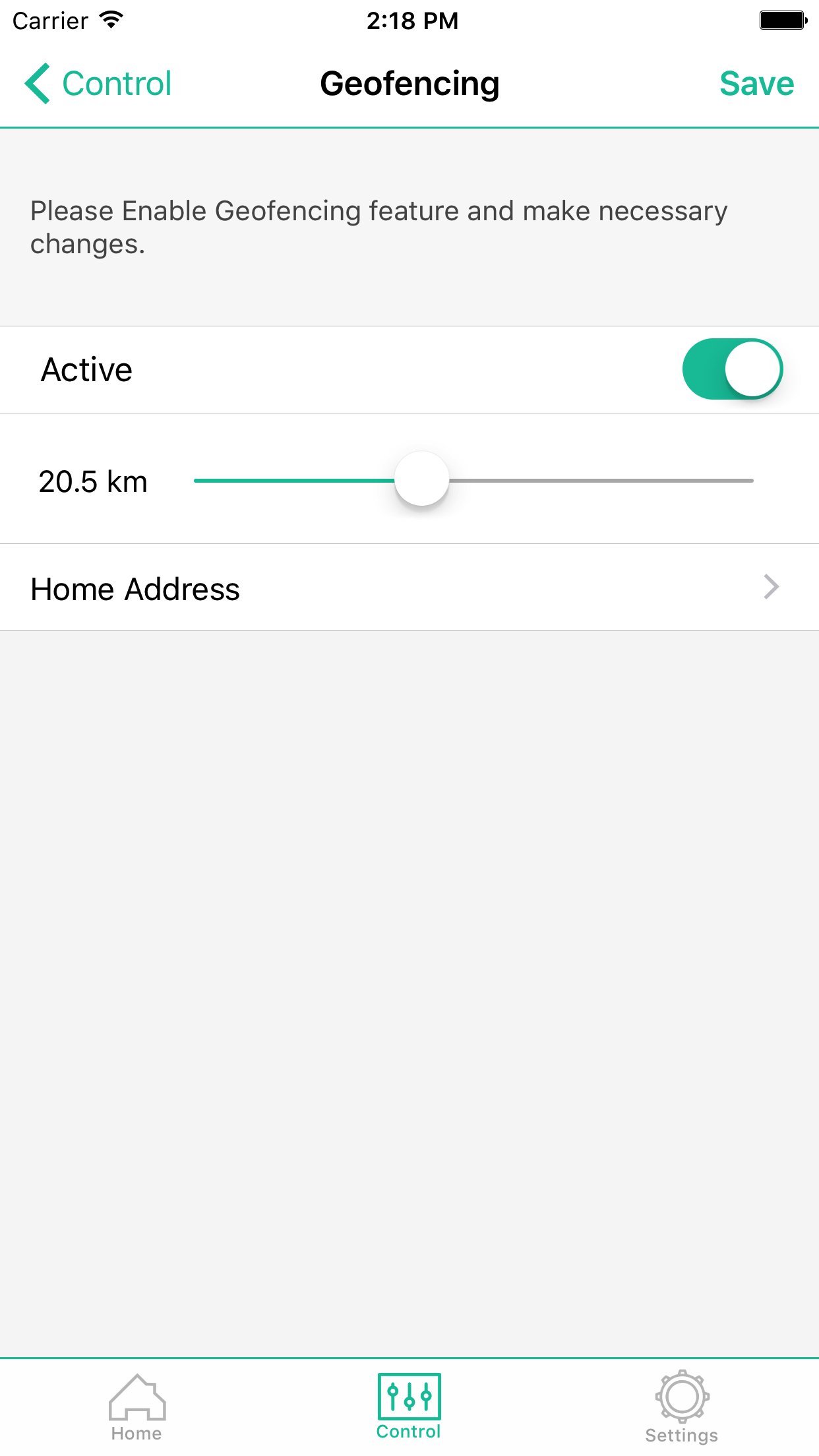The height and width of the screenshot is (1456, 819).
Task: Select the Control tab in the bottom bar
Action: [409, 1407]
